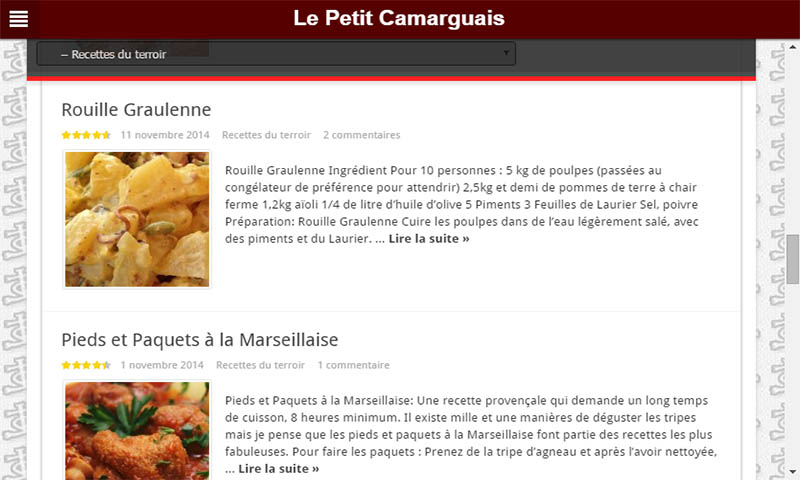Open Recettes du terroir category under Rouille Graulenne
Screen dimensions: 800x480
point(266,135)
